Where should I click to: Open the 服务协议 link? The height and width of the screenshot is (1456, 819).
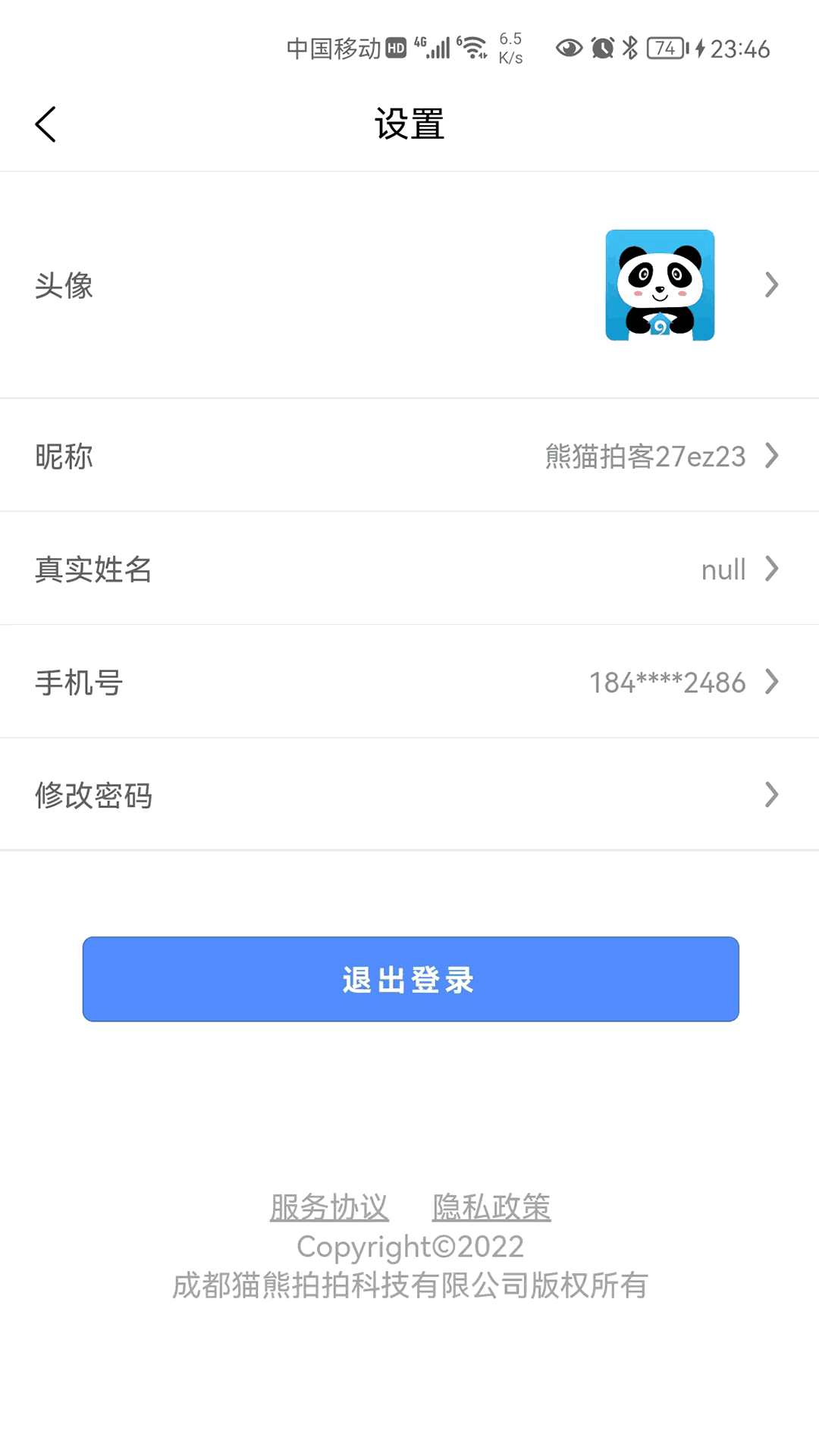(329, 1207)
